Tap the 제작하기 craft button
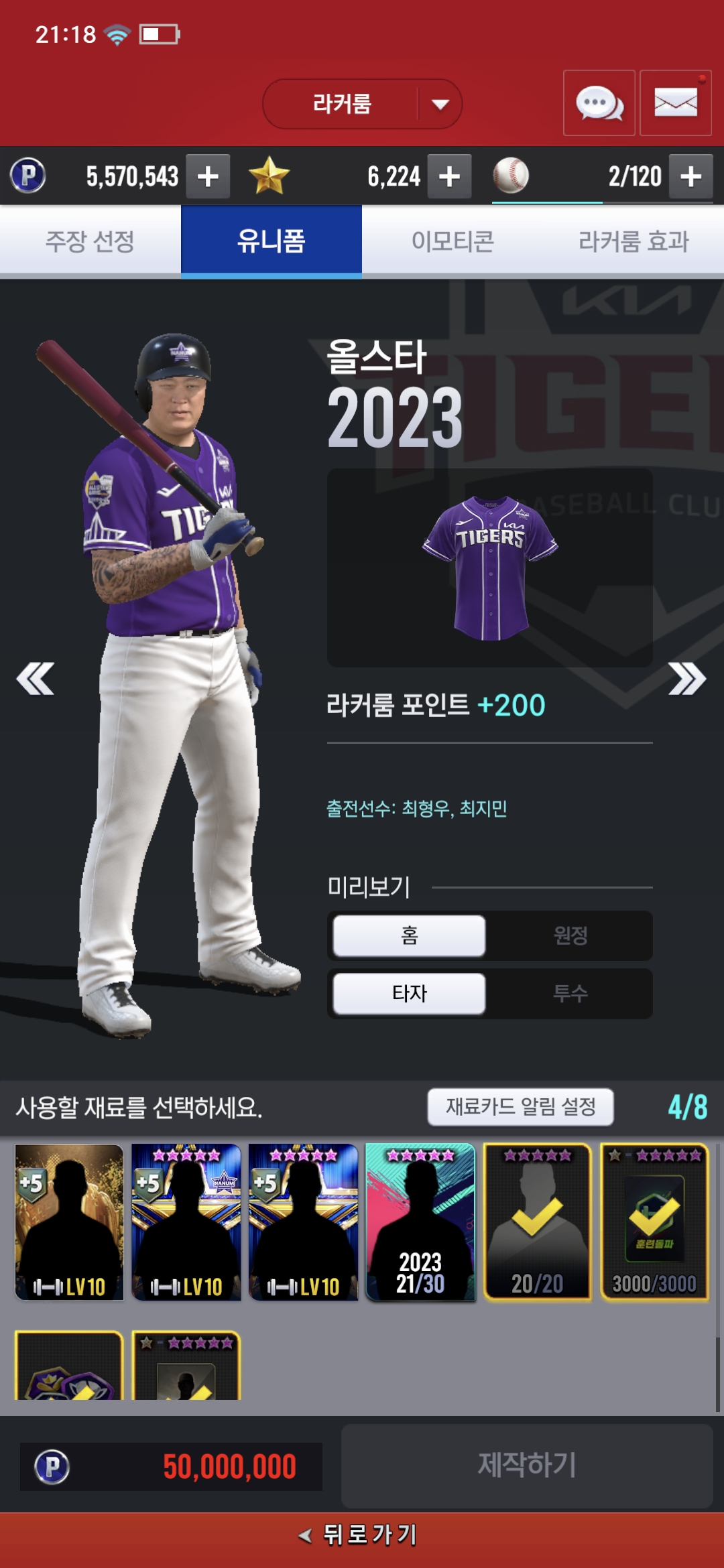Image resolution: width=724 pixels, height=1568 pixels. point(526,1465)
